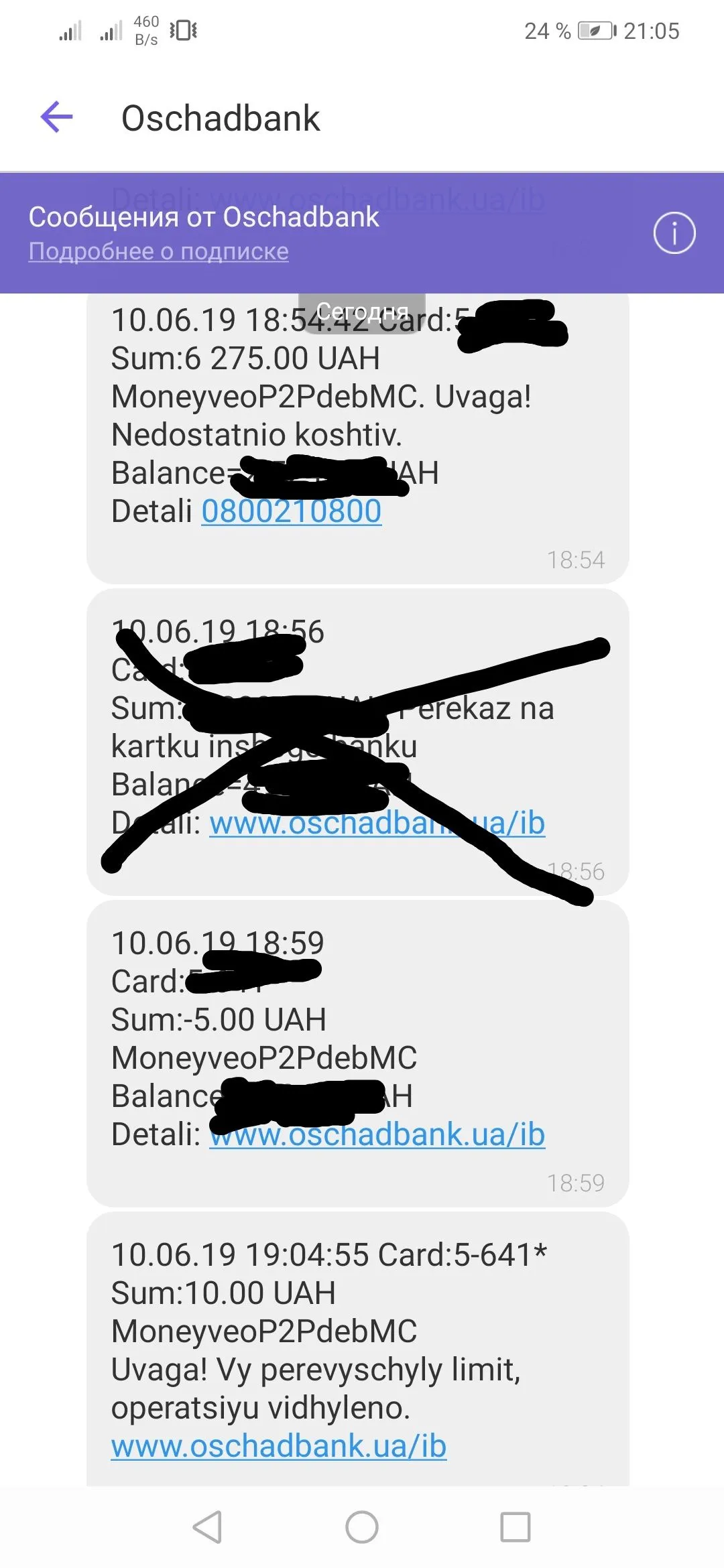The height and width of the screenshot is (1568, 724).
Task: Open the system recent apps view
Action: 515,1527
